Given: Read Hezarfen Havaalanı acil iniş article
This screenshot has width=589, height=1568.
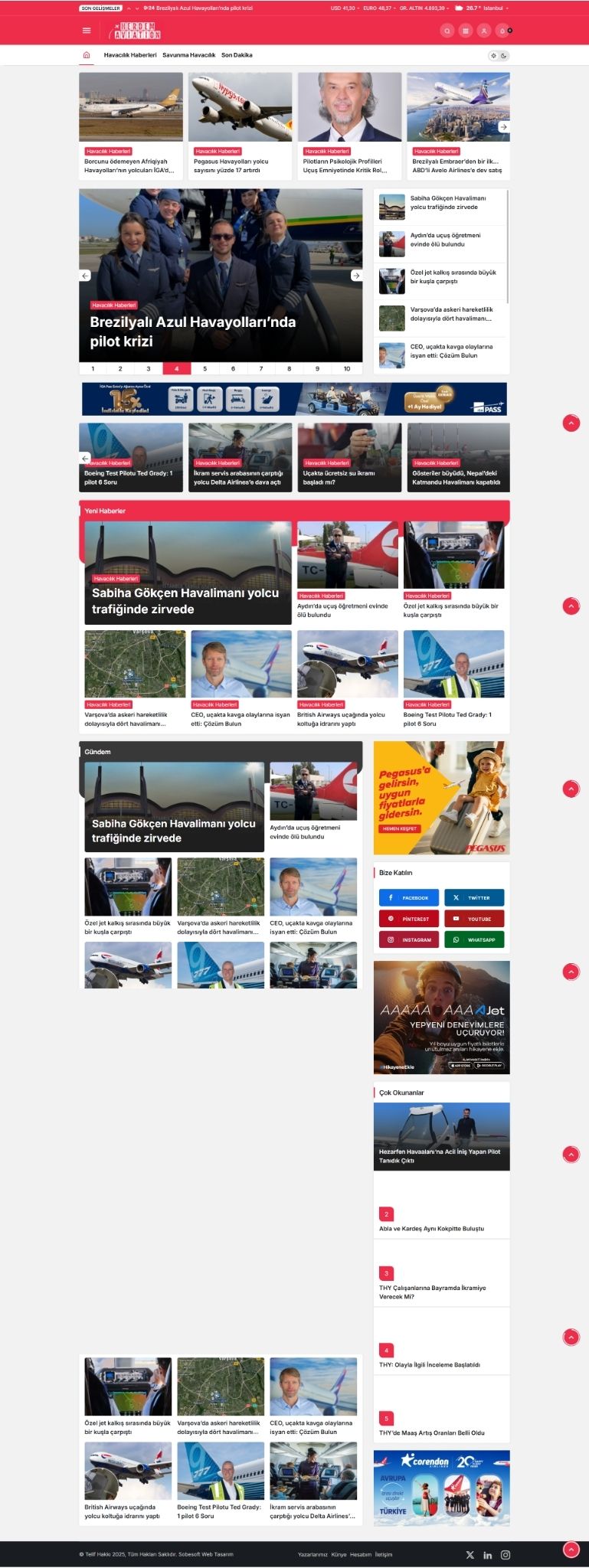Looking at the screenshot, I should (440, 1155).
